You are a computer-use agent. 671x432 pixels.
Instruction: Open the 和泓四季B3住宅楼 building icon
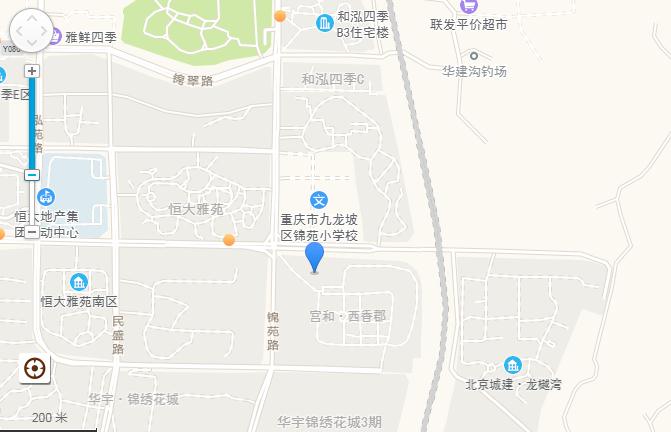(x=324, y=23)
